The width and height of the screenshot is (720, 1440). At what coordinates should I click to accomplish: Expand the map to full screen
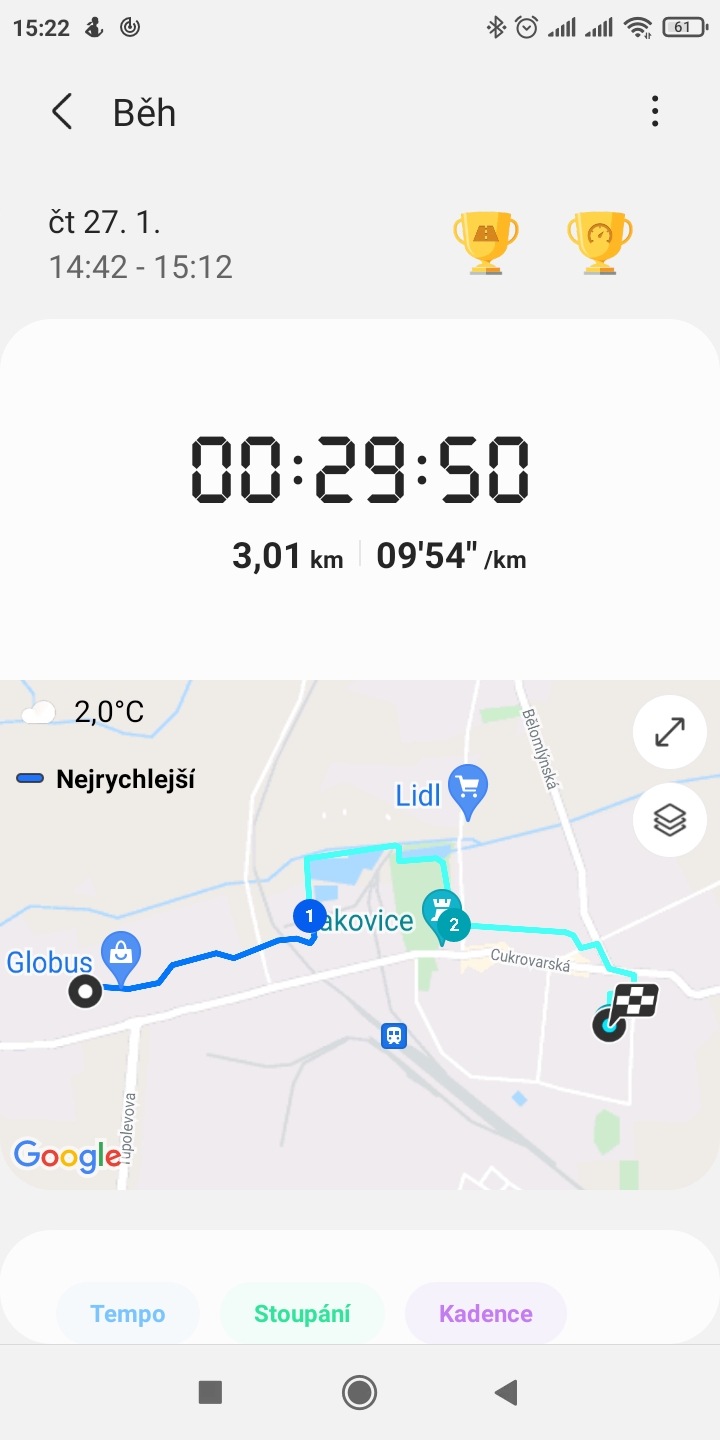point(670,732)
